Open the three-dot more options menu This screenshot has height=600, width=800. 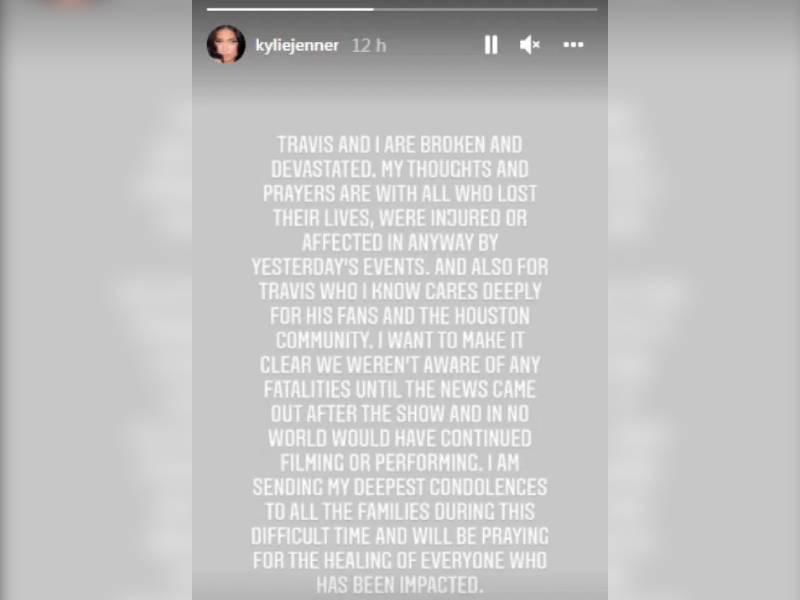573,45
